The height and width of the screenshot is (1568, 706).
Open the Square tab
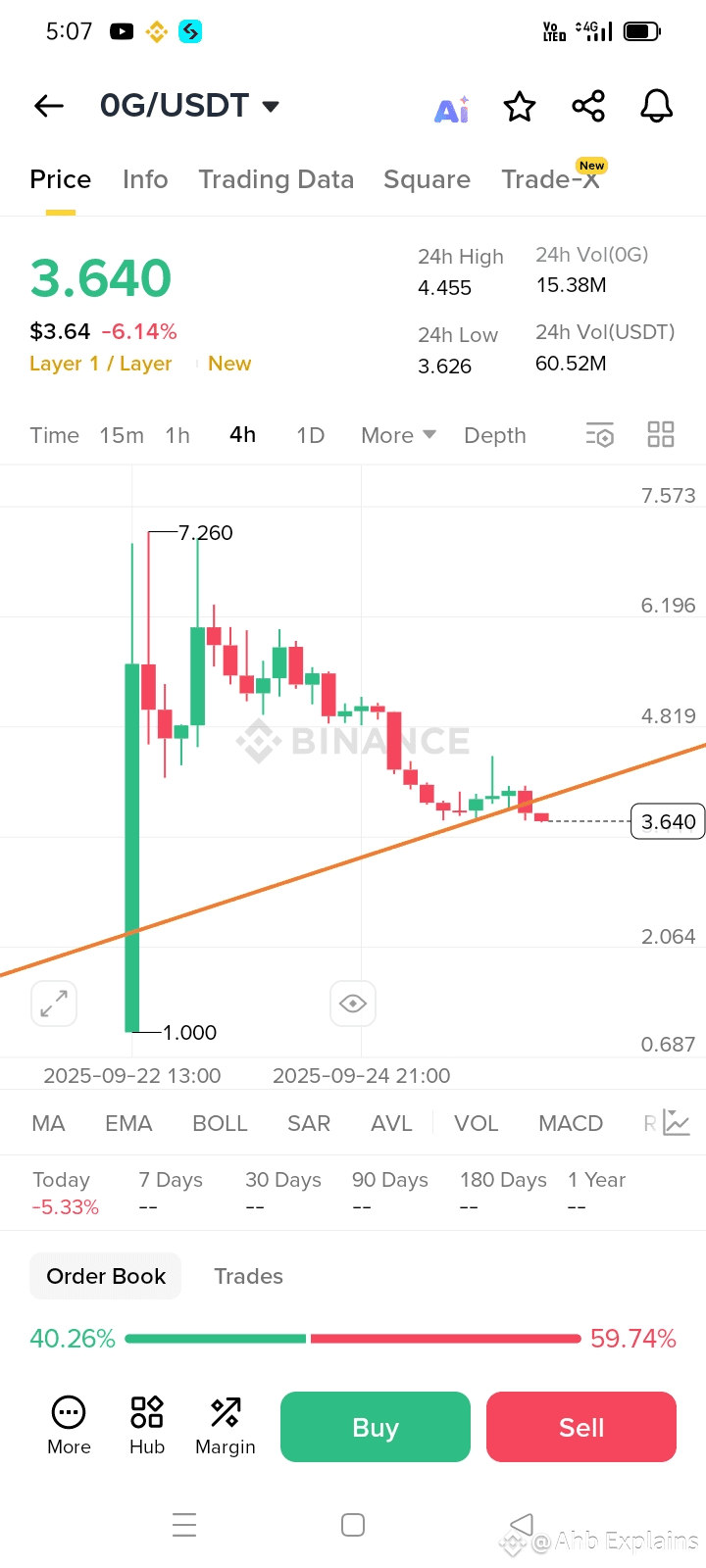427,179
